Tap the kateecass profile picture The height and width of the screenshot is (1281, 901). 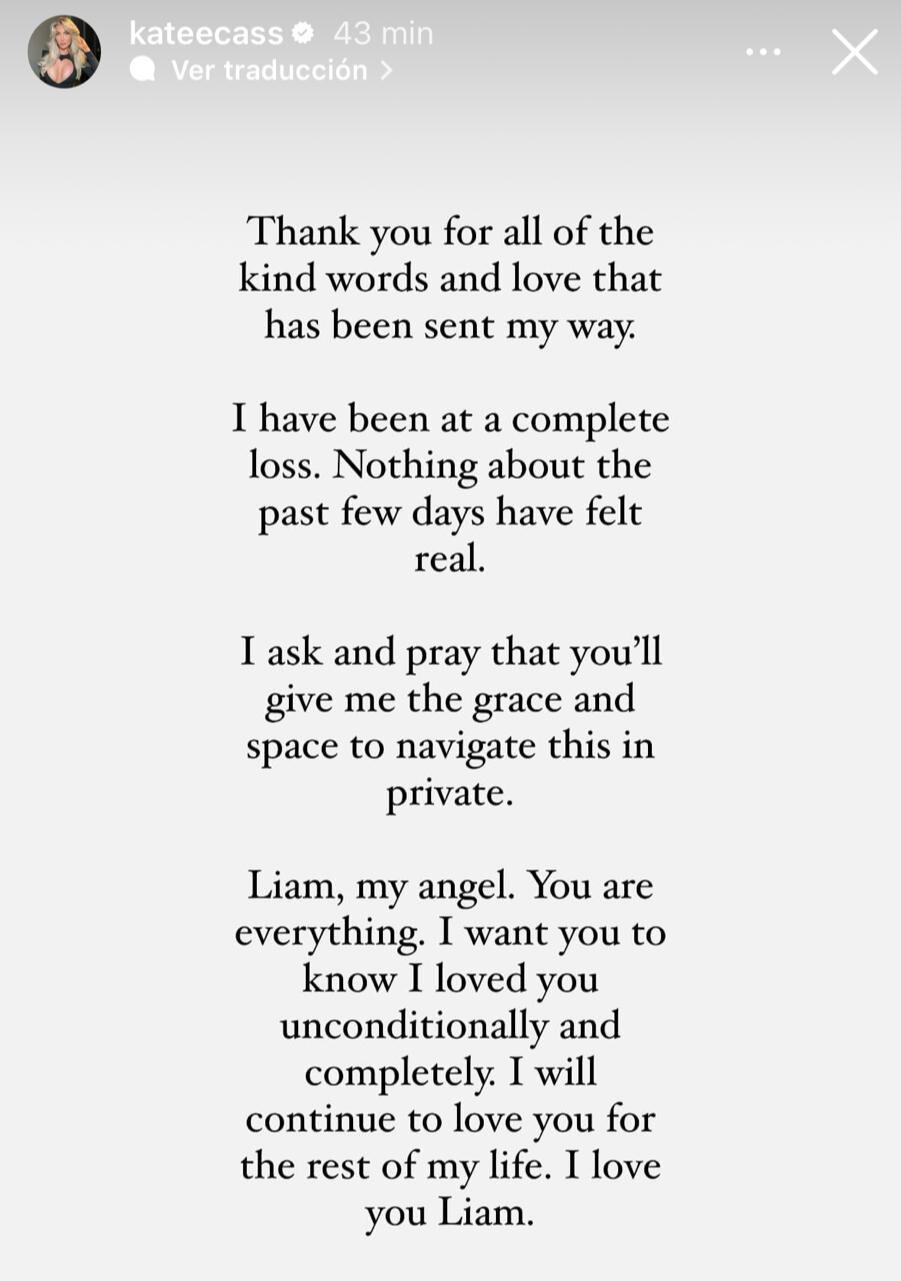(64, 51)
